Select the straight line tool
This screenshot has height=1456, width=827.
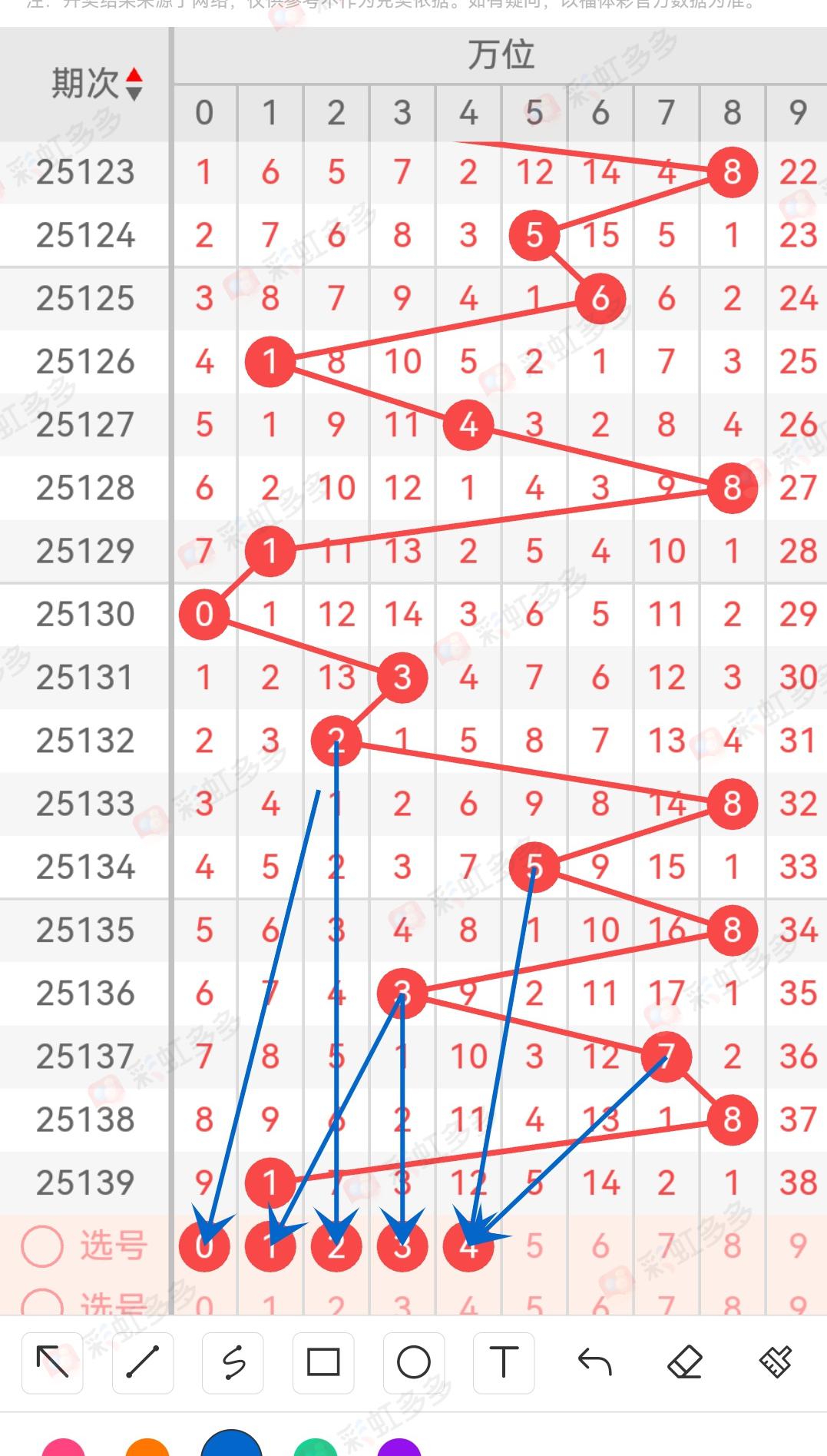point(142,1363)
